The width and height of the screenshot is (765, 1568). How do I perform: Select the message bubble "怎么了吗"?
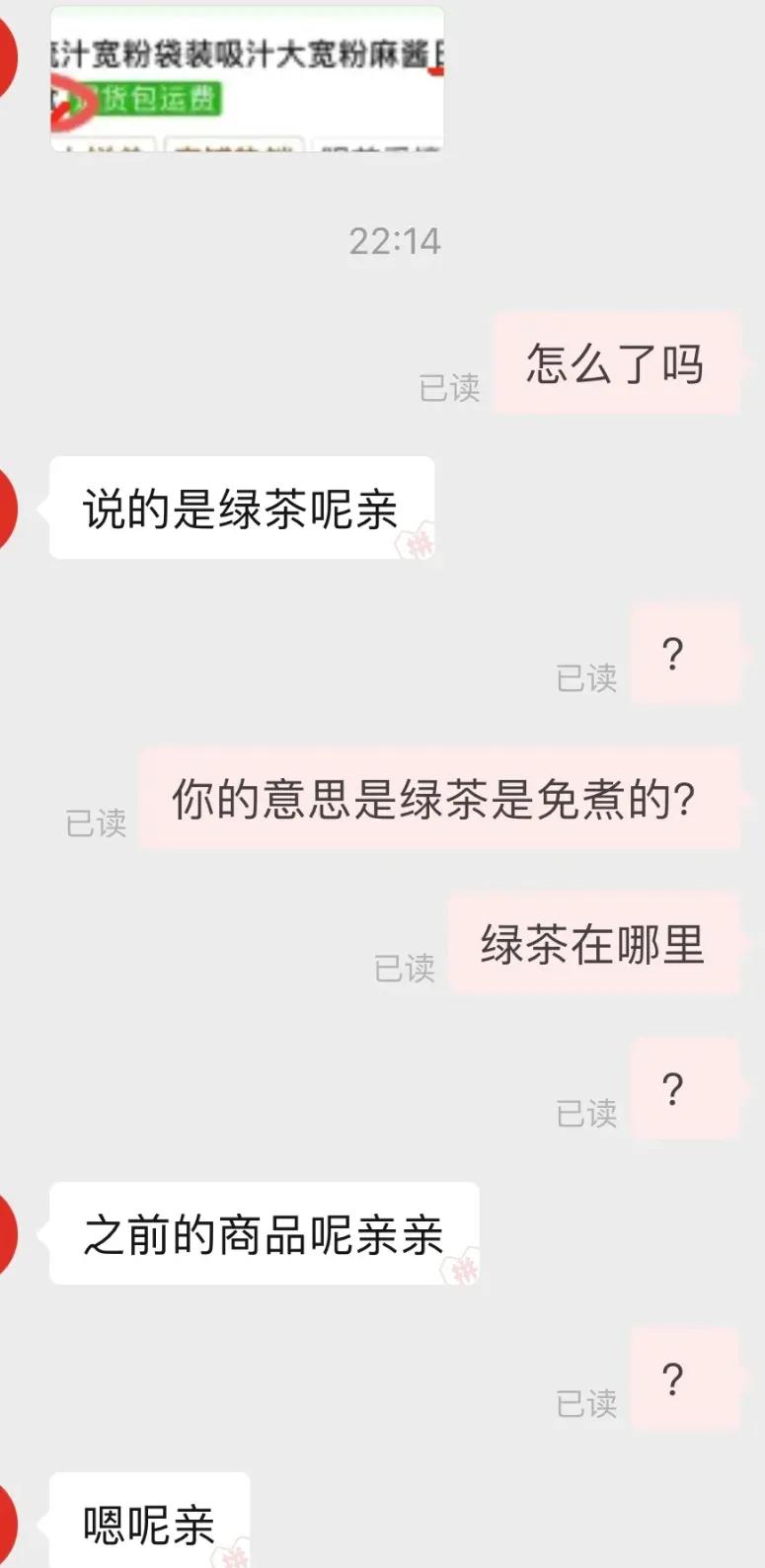pyautogui.click(x=615, y=363)
